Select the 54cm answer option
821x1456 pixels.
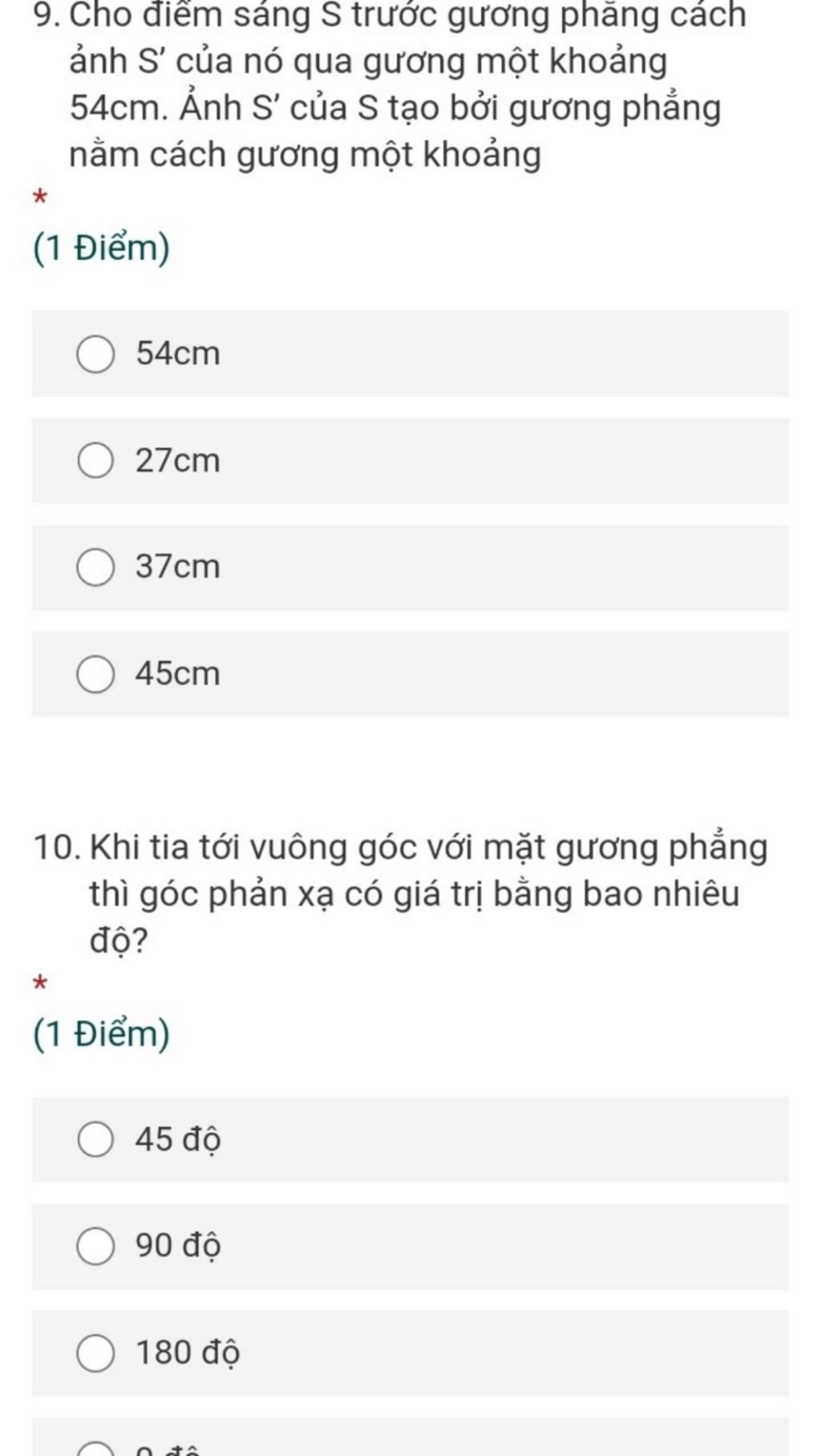pos(95,354)
